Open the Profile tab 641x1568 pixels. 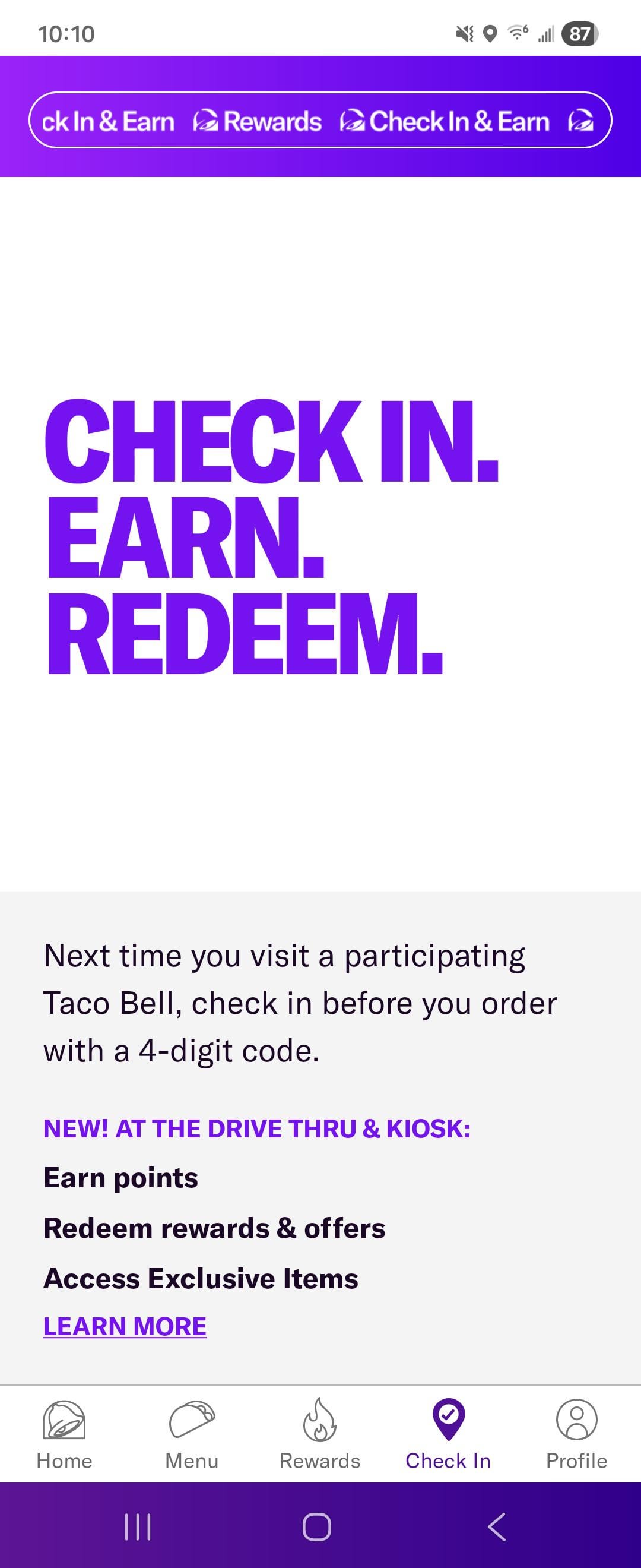(576, 1436)
